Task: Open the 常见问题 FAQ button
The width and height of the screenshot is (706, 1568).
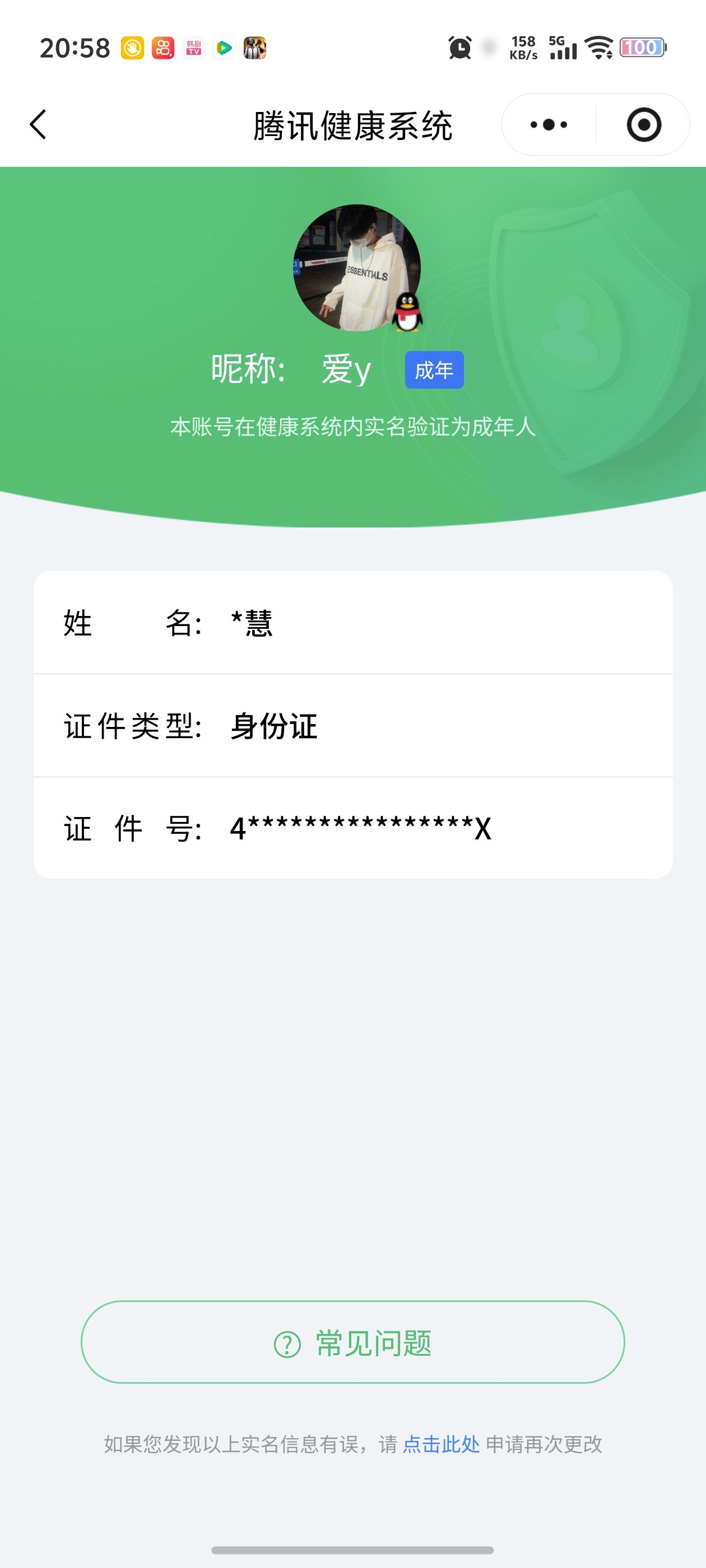Action: point(352,1345)
